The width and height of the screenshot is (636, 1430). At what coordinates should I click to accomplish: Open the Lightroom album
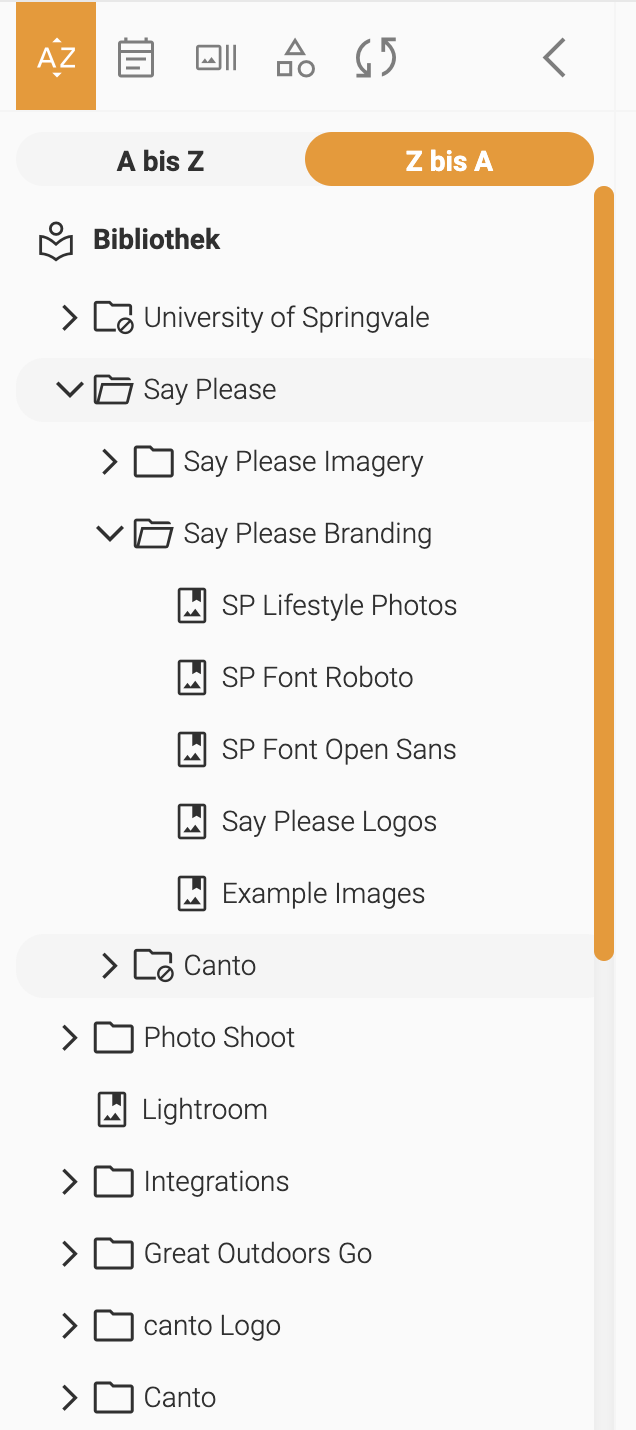pyautogui.click(x=205, y=1110)
